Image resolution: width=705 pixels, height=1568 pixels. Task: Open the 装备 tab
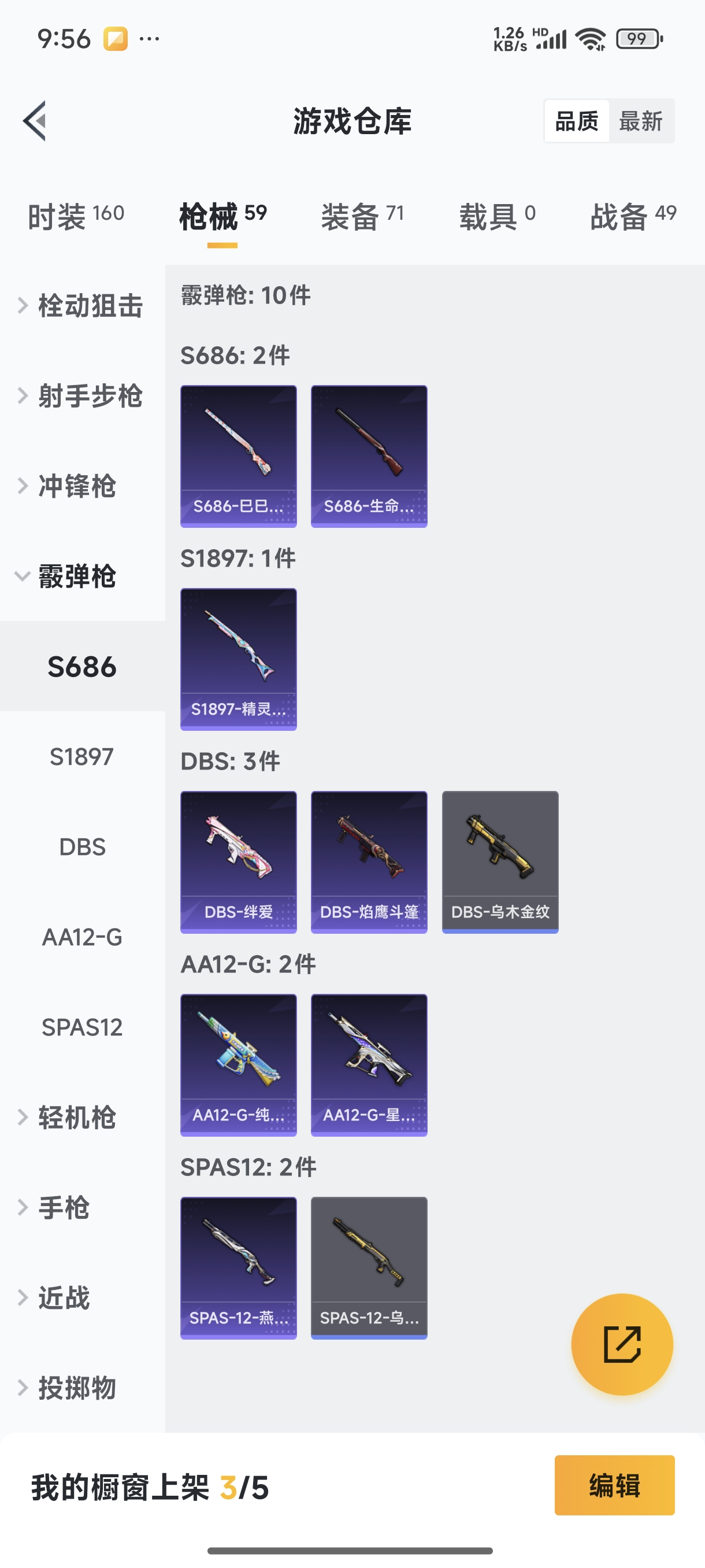pos(362,216)
